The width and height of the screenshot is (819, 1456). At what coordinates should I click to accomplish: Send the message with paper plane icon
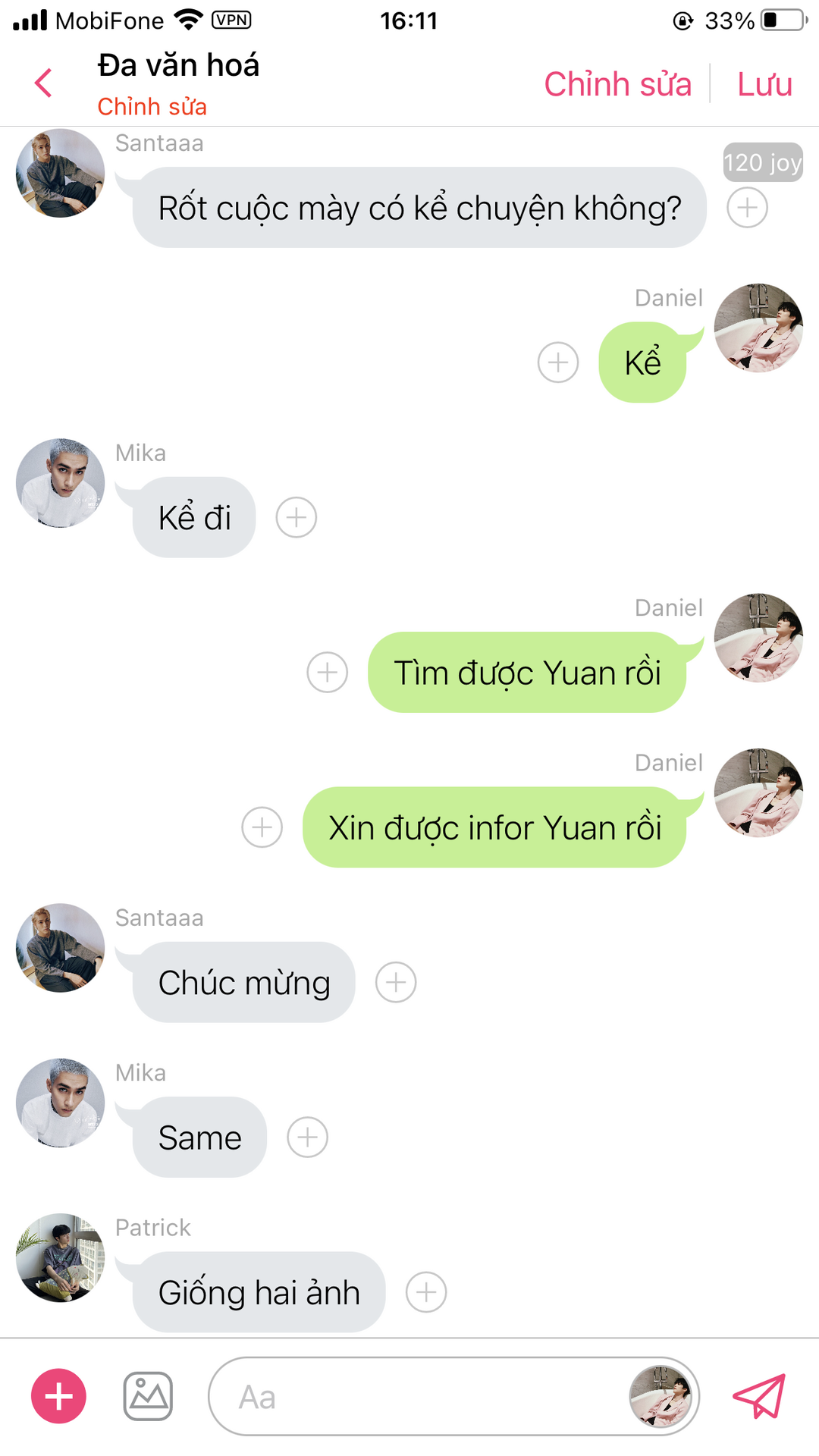(759, 1396)
